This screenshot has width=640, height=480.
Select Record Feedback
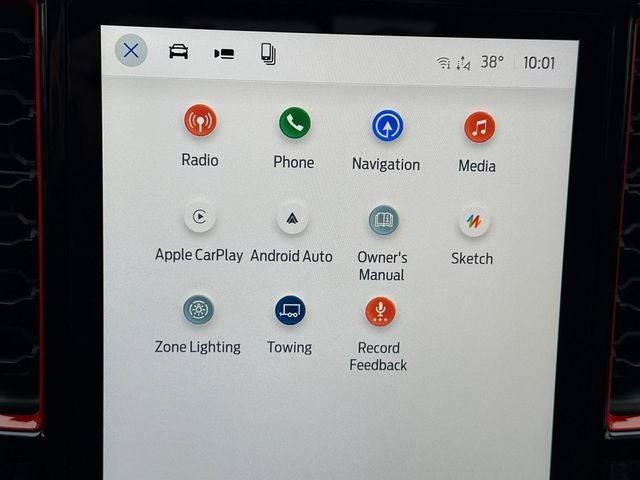380,313
